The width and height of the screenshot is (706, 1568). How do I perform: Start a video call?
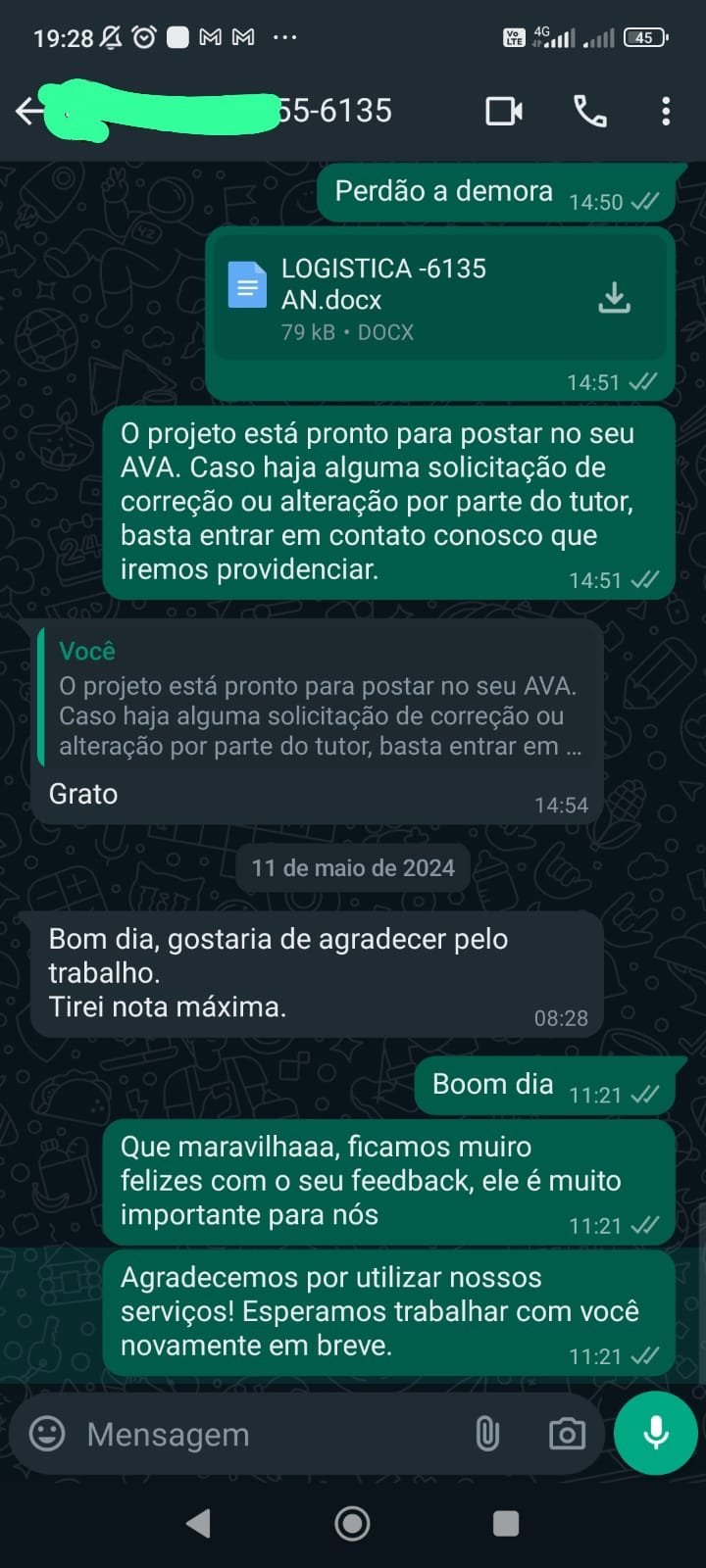[x=504, y=111]
